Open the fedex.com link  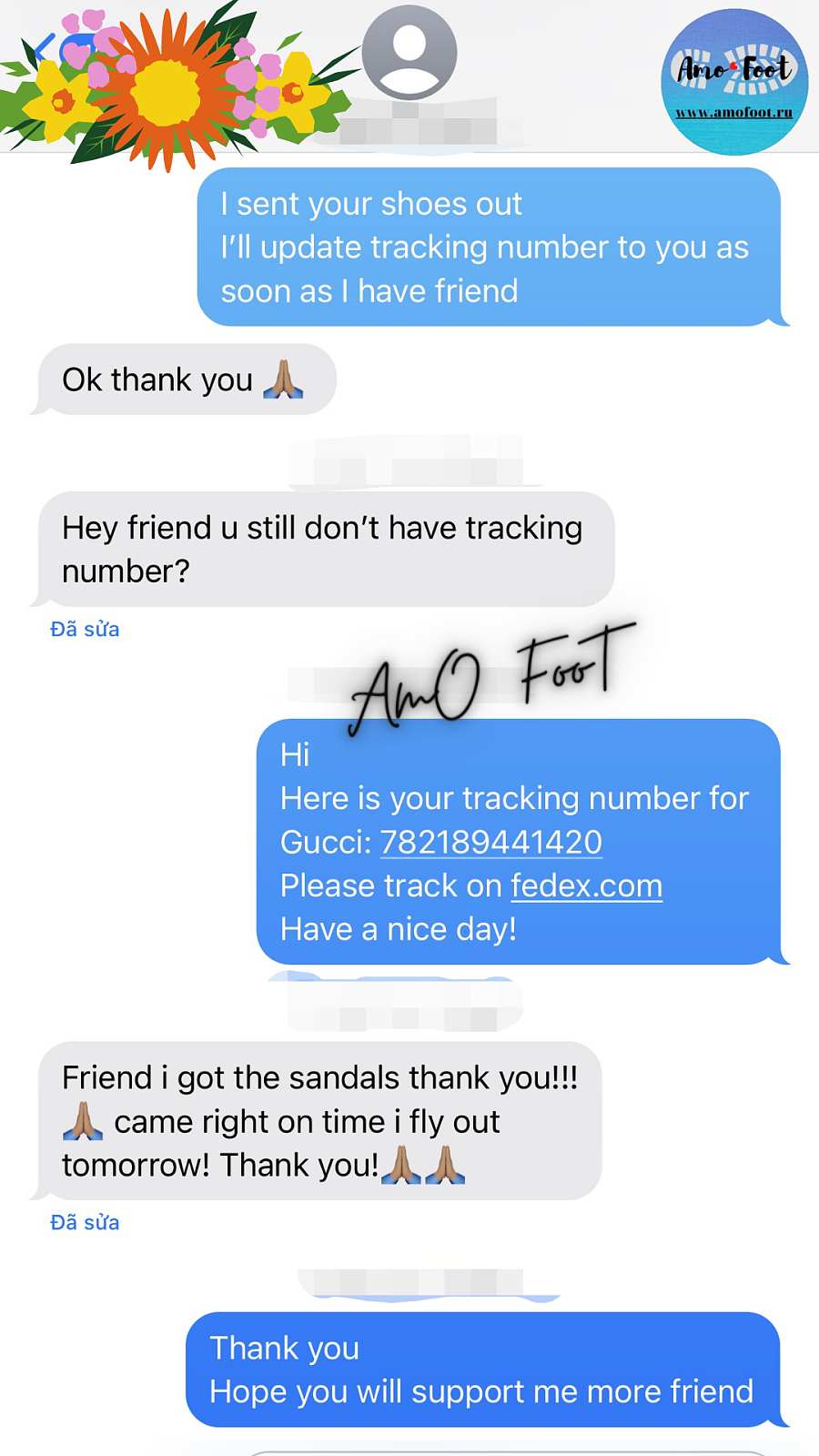586,886
